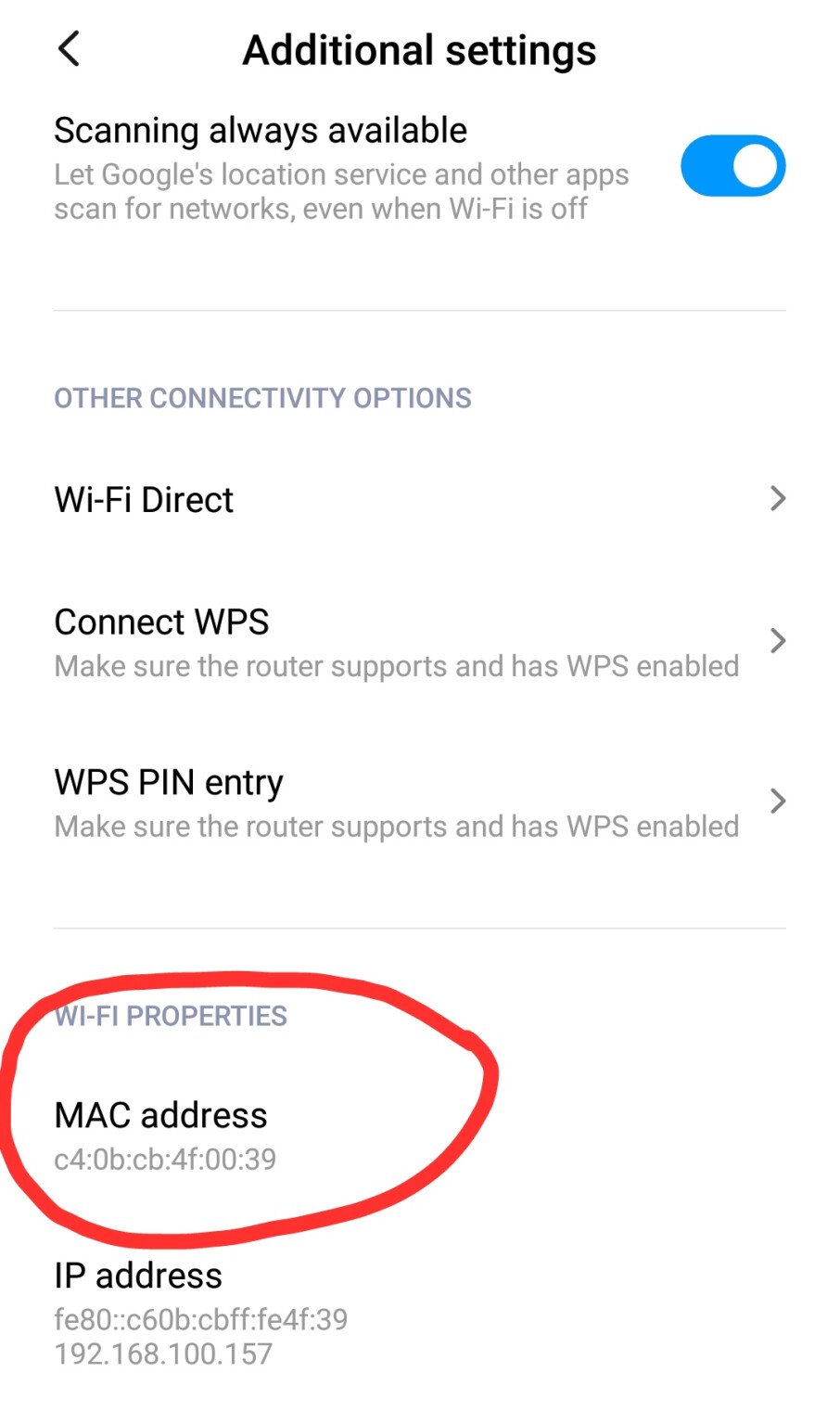Tap the arrow icon after WPS PIN entry

tap(778, 801)
